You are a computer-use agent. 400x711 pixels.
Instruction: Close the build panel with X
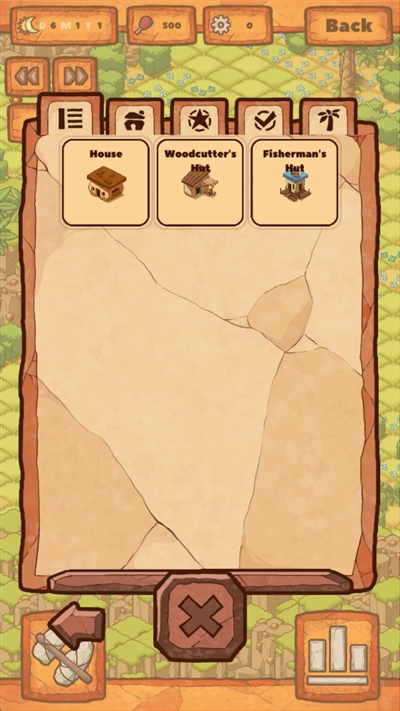point(200,615)
